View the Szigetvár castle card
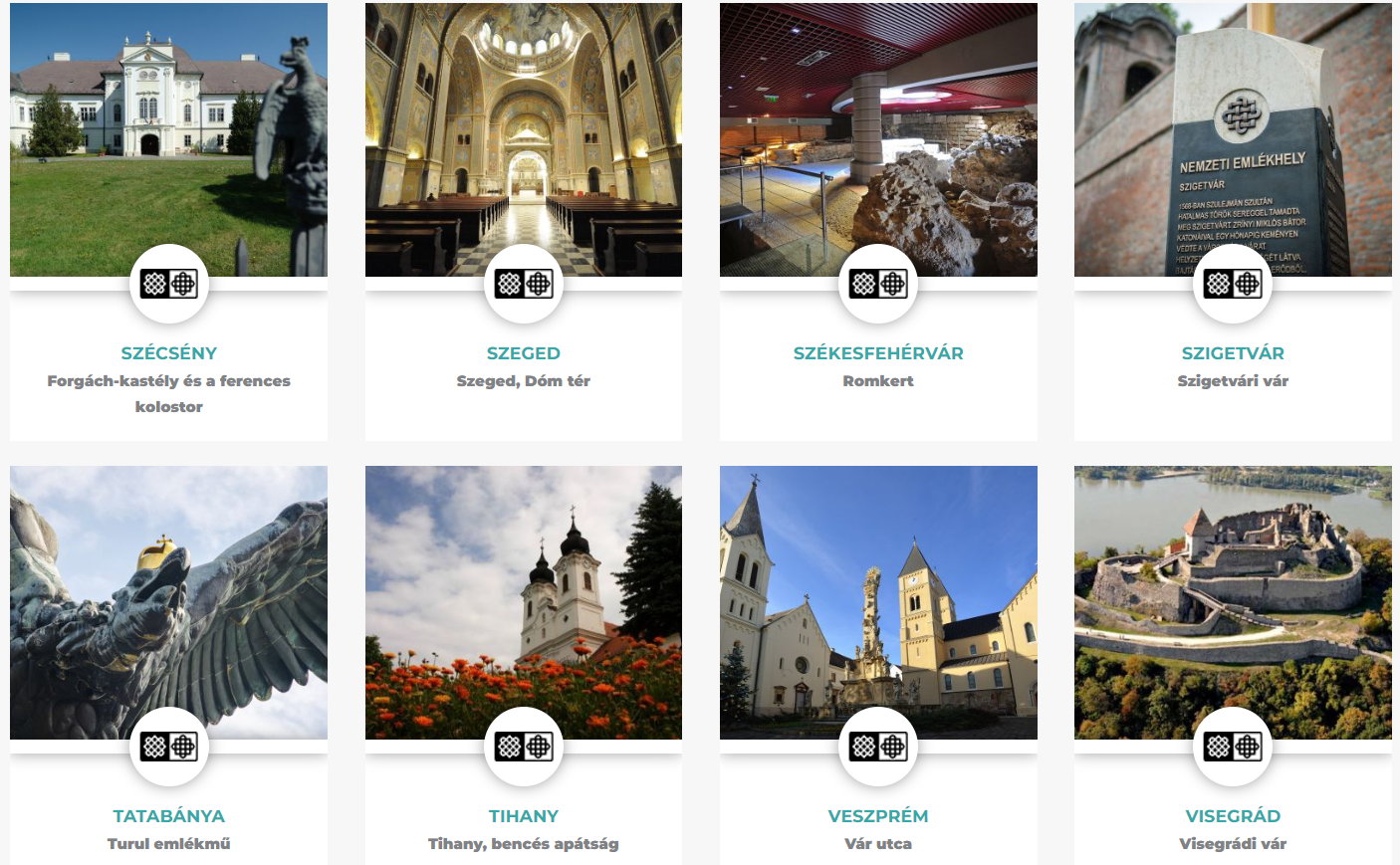The image size is (1400, 865). click(x=1232, y=353)
